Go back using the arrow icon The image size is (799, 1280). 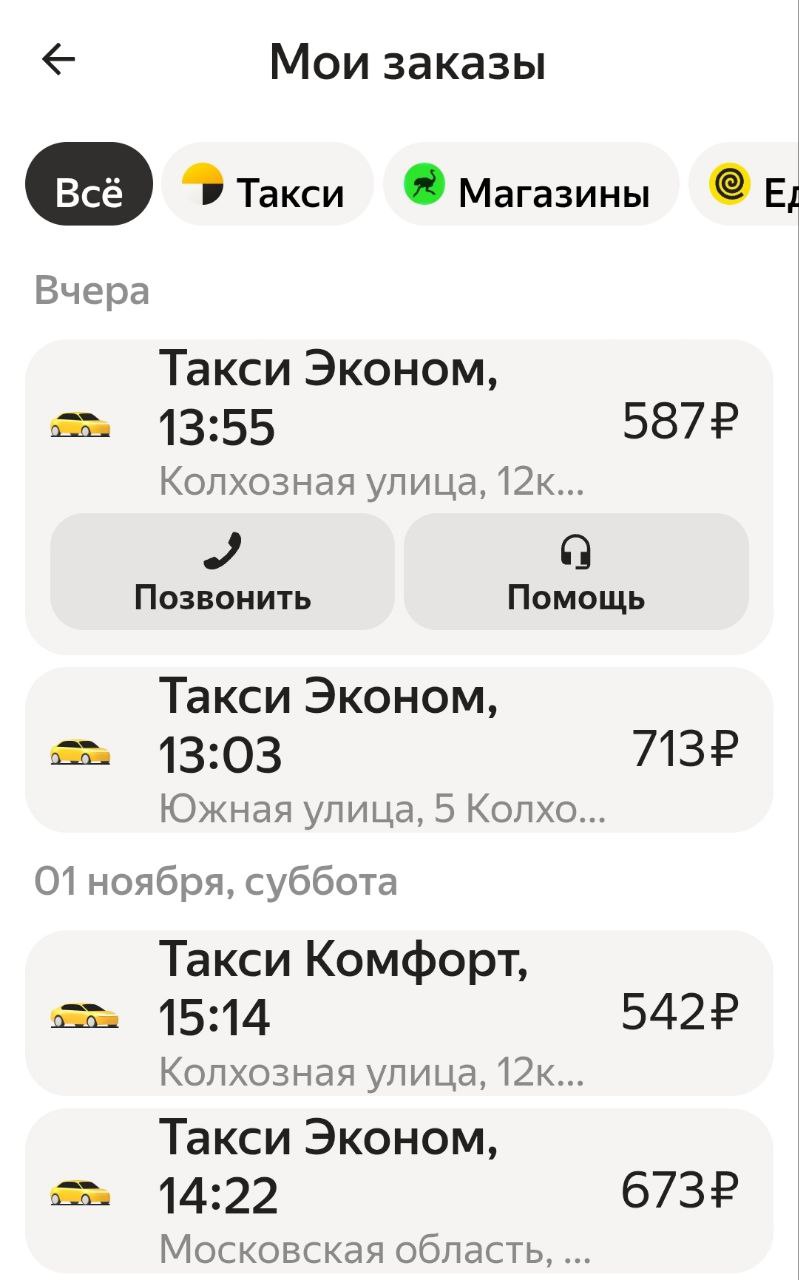[x=58, y=61]
